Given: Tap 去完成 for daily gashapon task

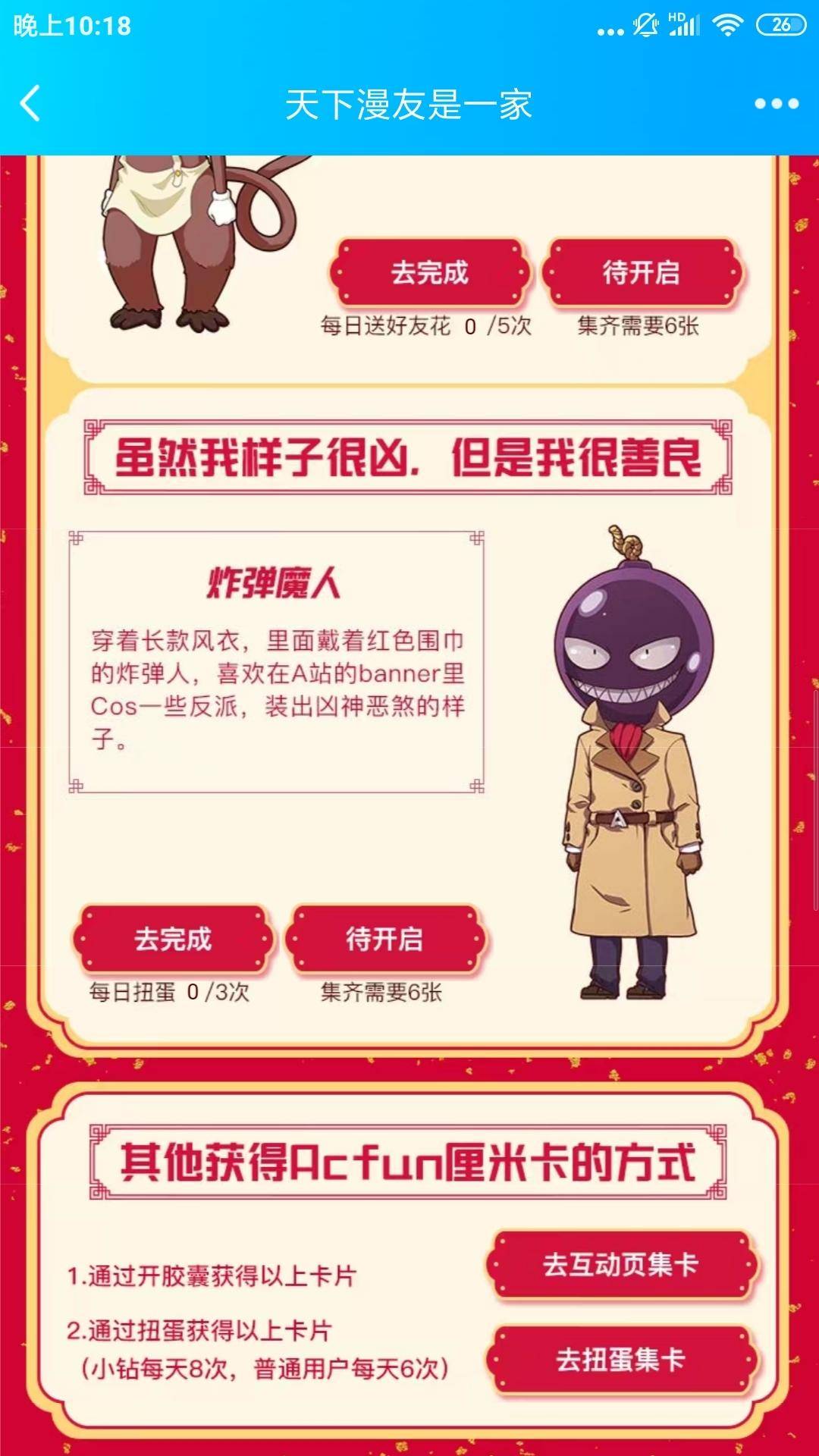Looking at the screenshot, I should (173, 939).
